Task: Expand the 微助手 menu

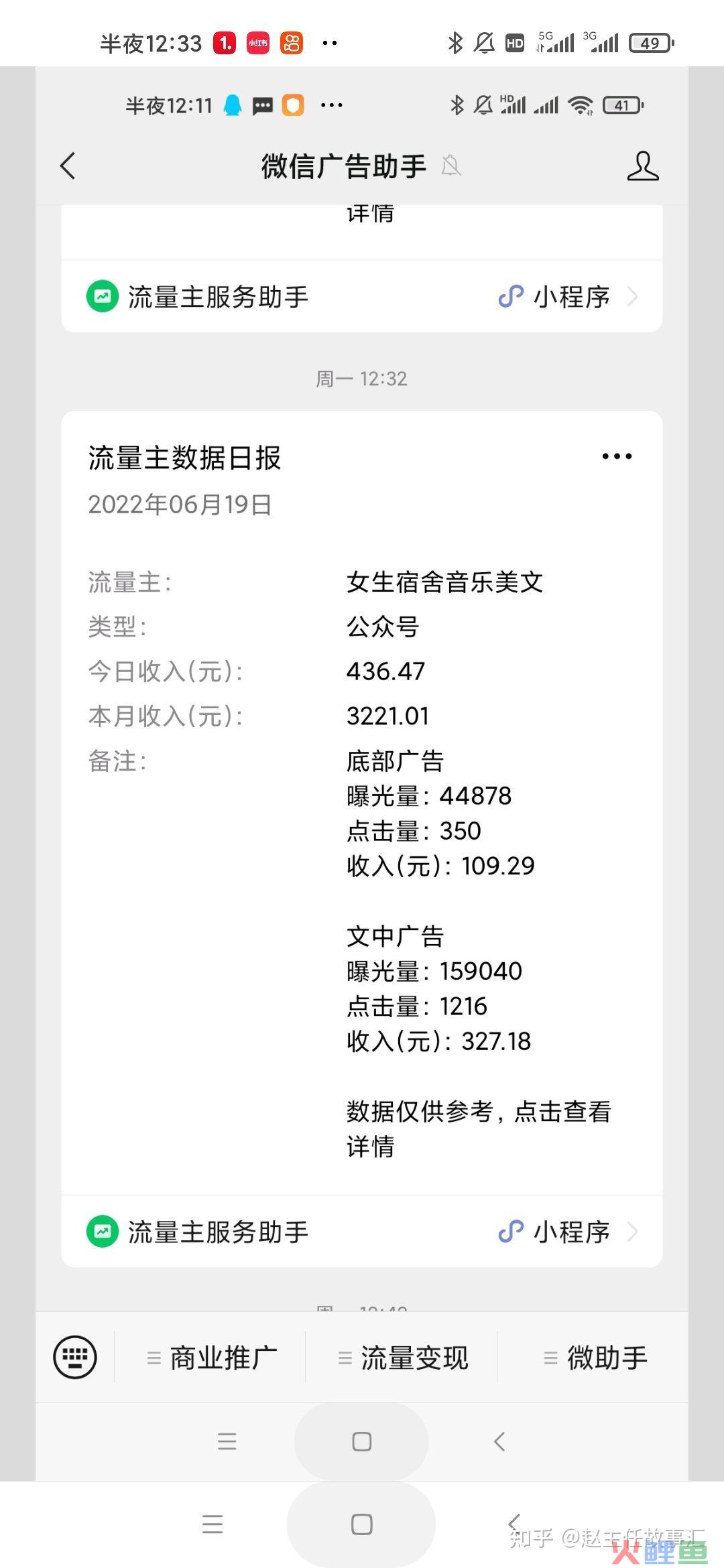Action: 593,1358
